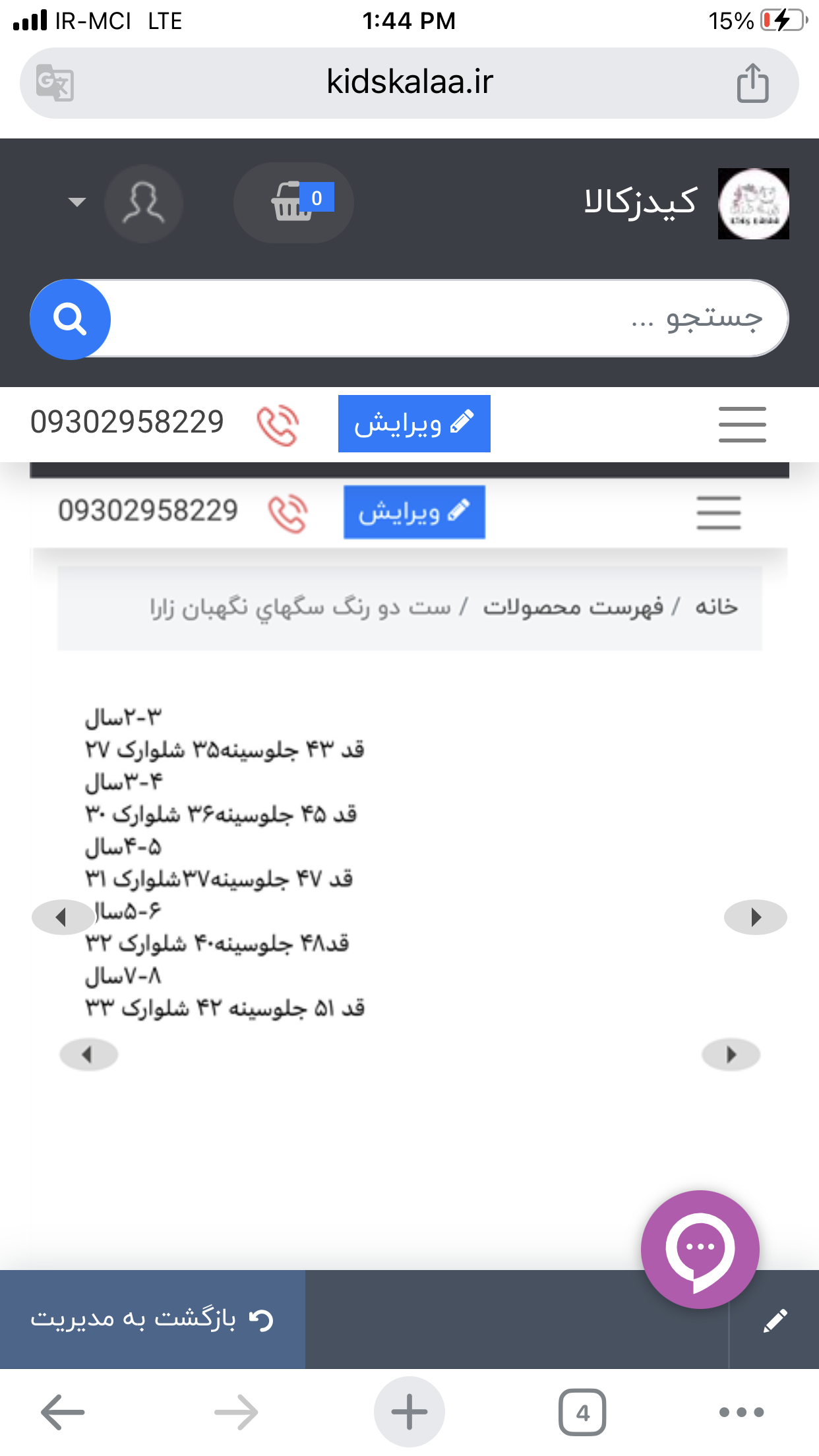Tap the translate icon in address bar
The image size is (819, 1456).
point(55,83)
